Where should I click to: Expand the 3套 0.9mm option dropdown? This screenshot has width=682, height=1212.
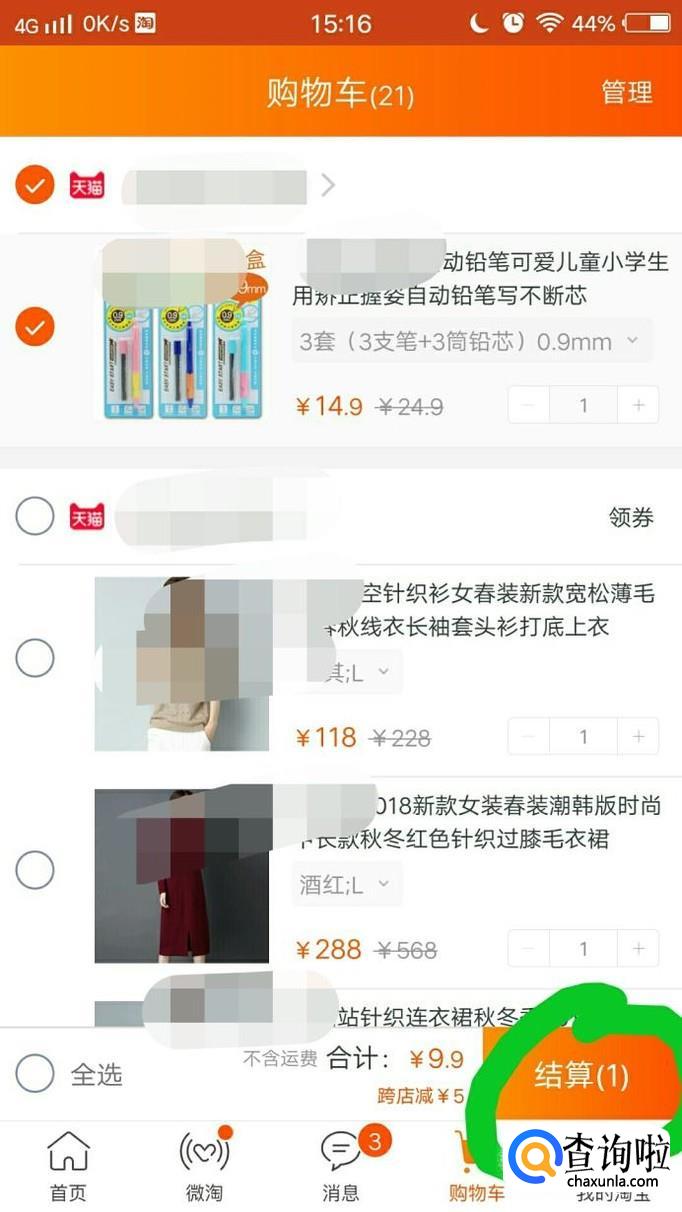click(471, 341)
